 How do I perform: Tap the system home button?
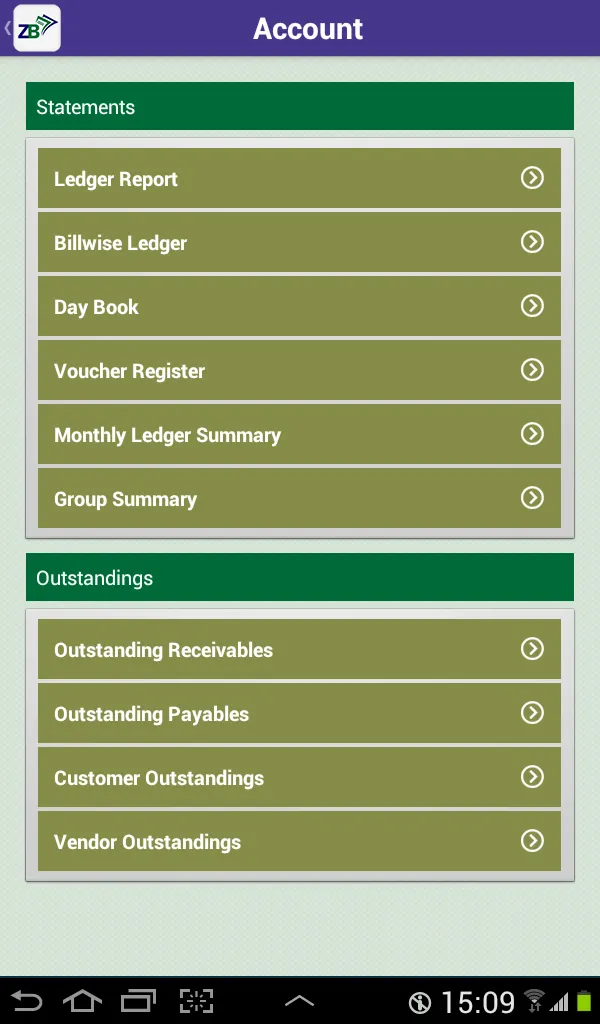coord(82,1001)
